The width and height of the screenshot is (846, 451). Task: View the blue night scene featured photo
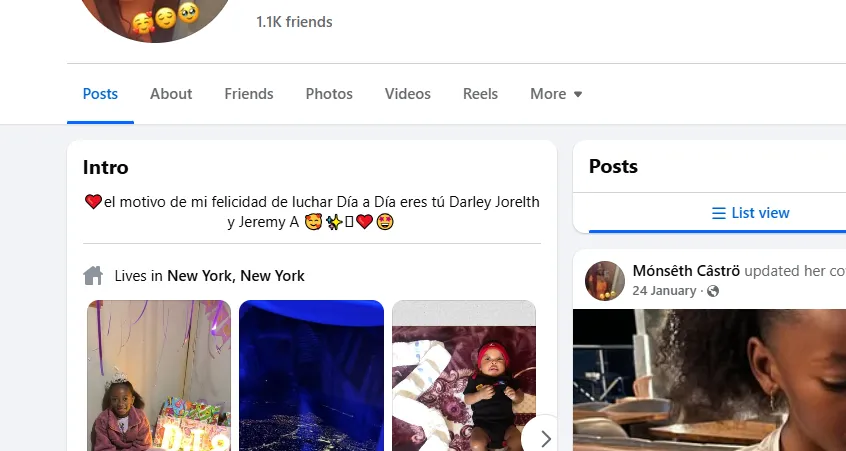[311, 375]
